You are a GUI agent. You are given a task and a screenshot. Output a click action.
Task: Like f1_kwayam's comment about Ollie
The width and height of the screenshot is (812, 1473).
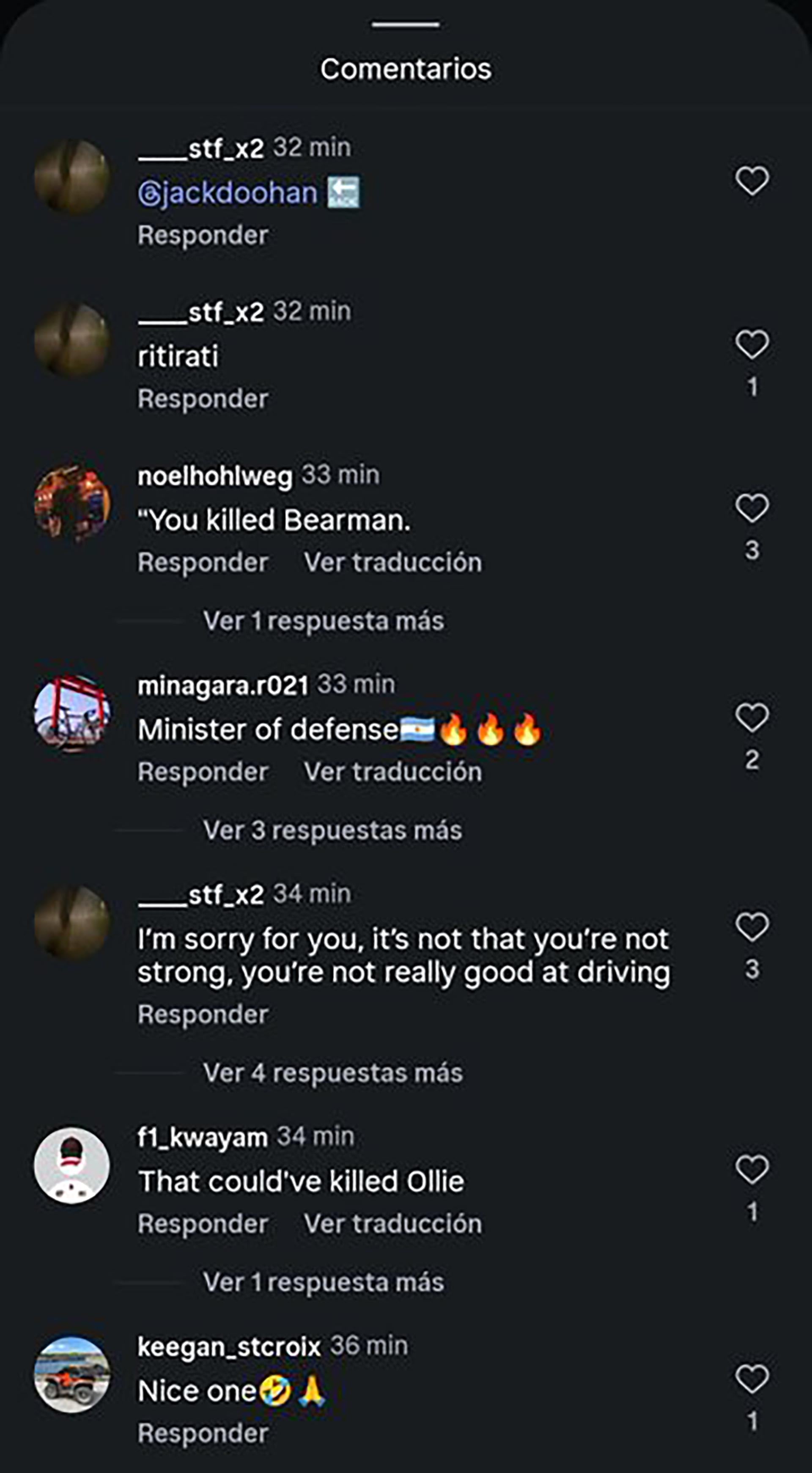coord(752,1169)
